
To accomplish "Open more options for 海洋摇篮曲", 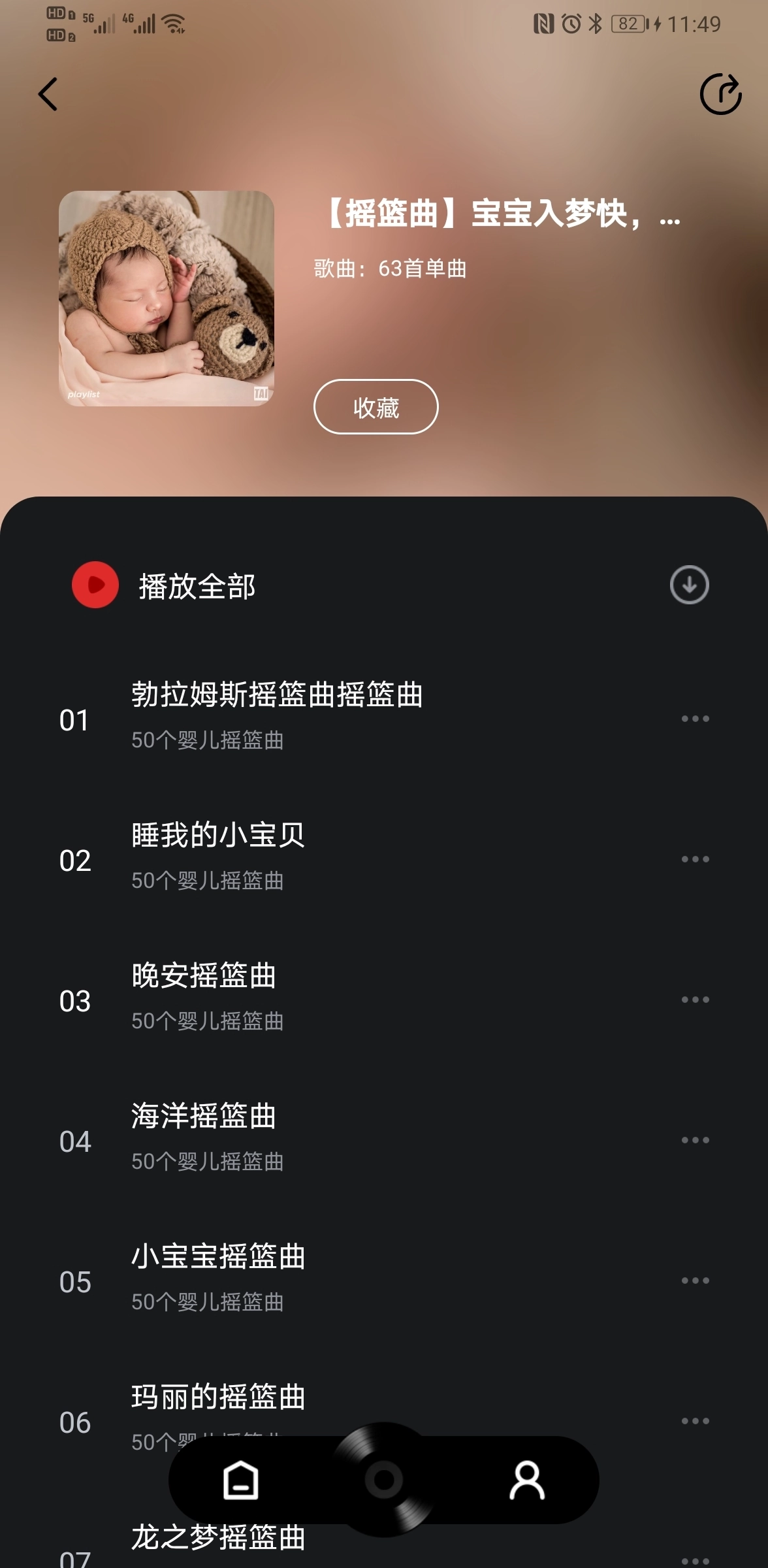I will [695, 1140].
